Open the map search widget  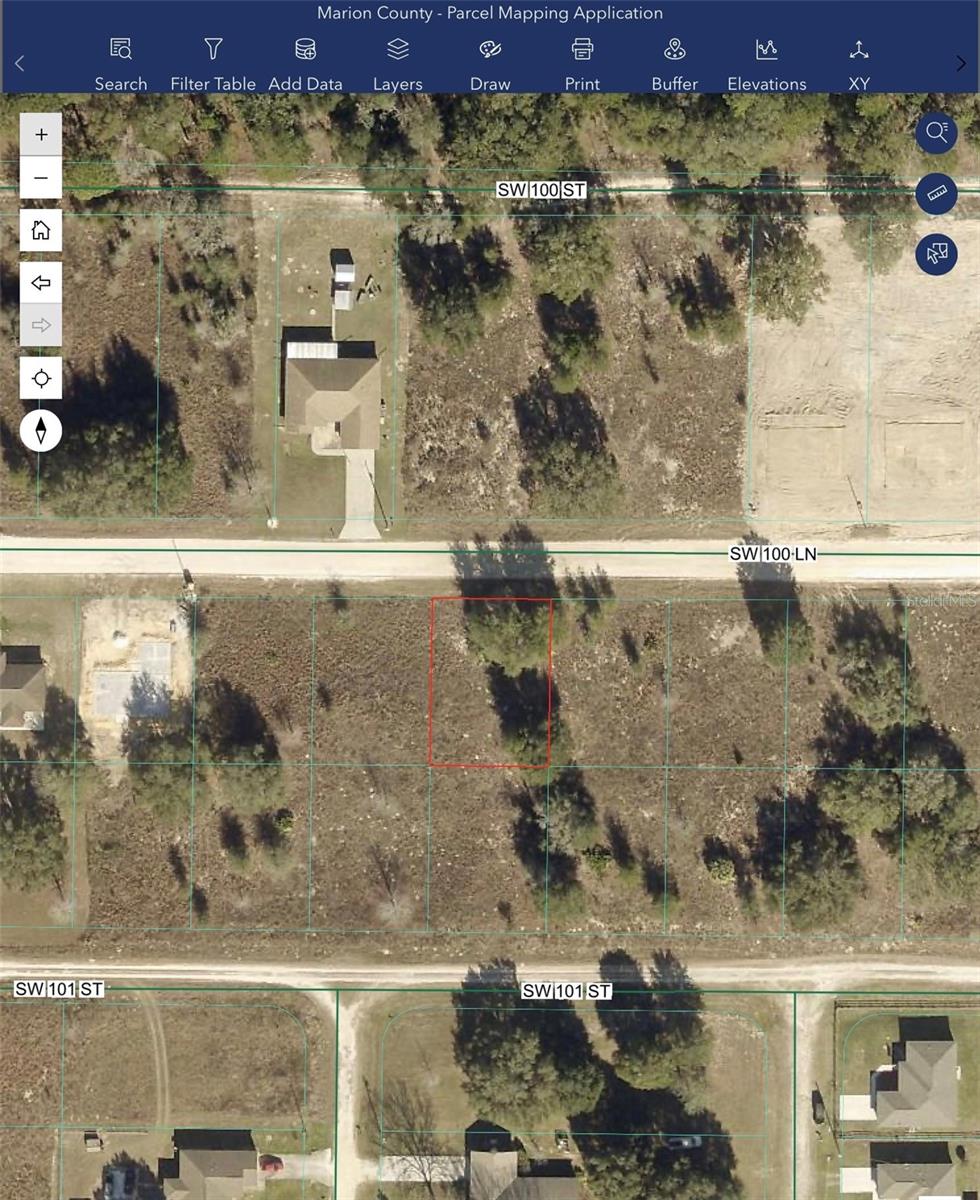pyautogui.click(x=936, y=132)
